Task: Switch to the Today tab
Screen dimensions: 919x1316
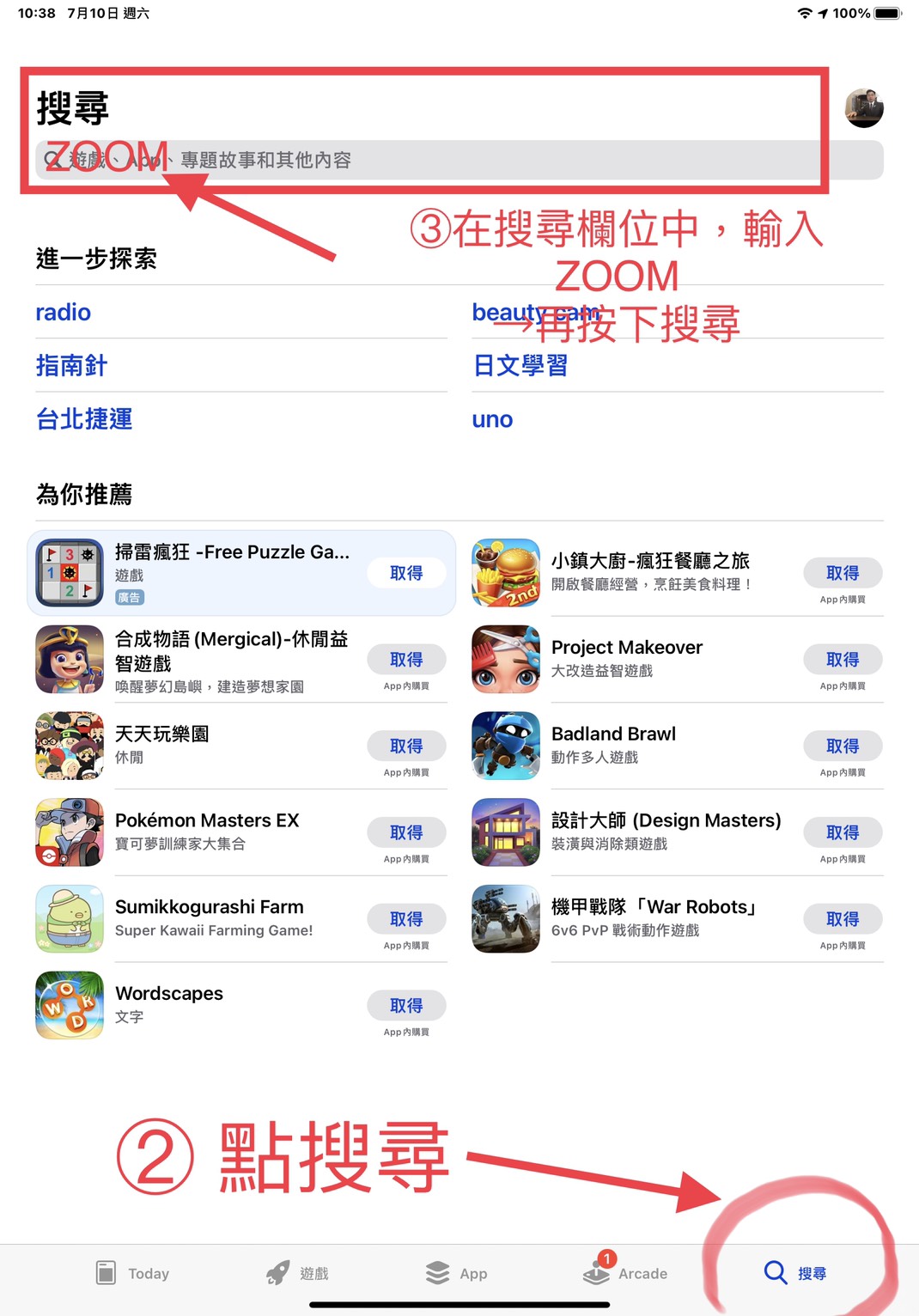Action: coord(132,1273)
